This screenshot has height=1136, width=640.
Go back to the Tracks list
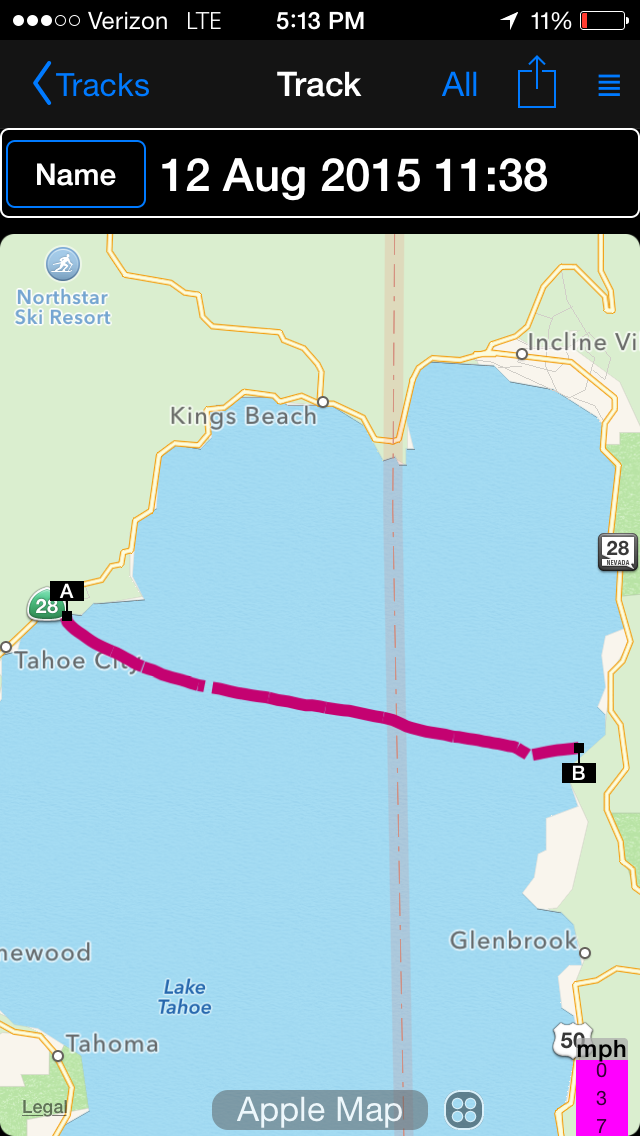91,85
